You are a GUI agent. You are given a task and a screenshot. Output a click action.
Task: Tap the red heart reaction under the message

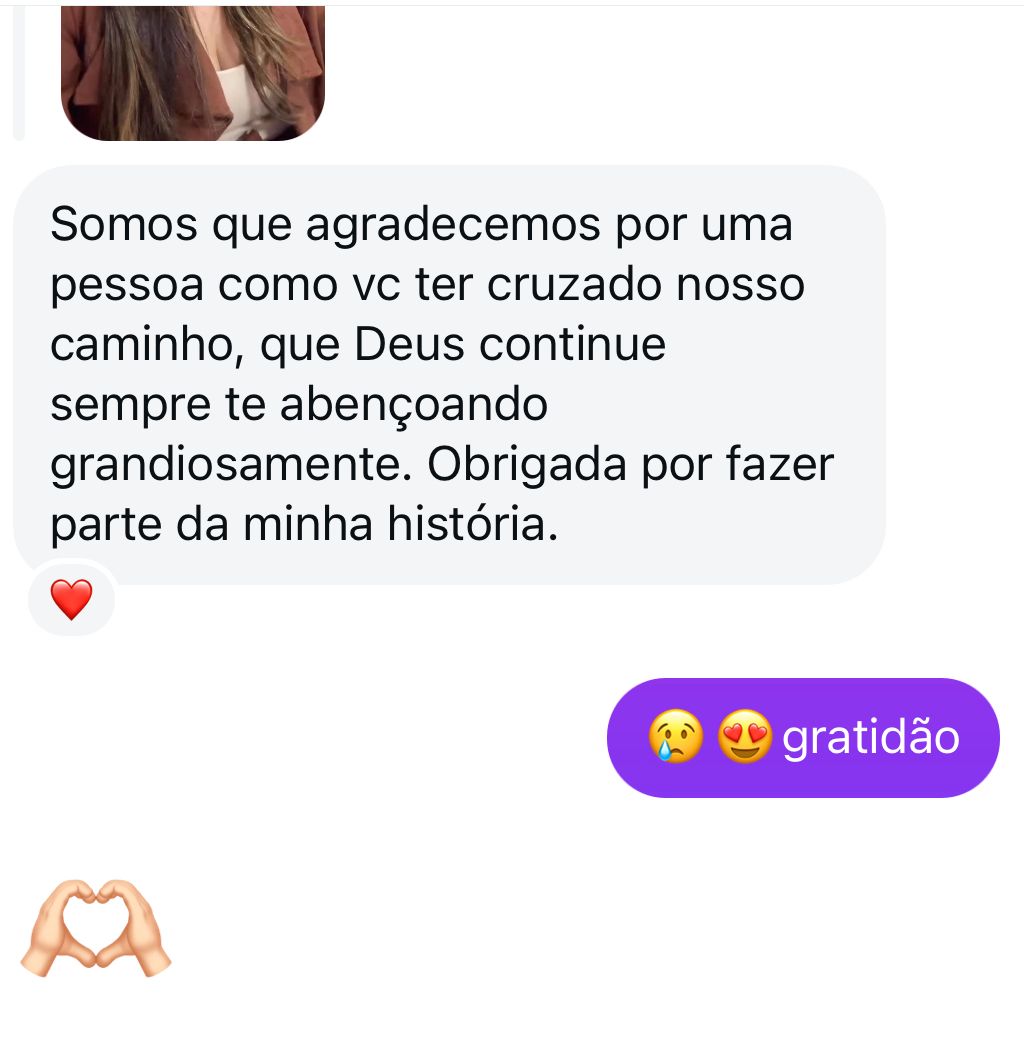pos(71,599)
